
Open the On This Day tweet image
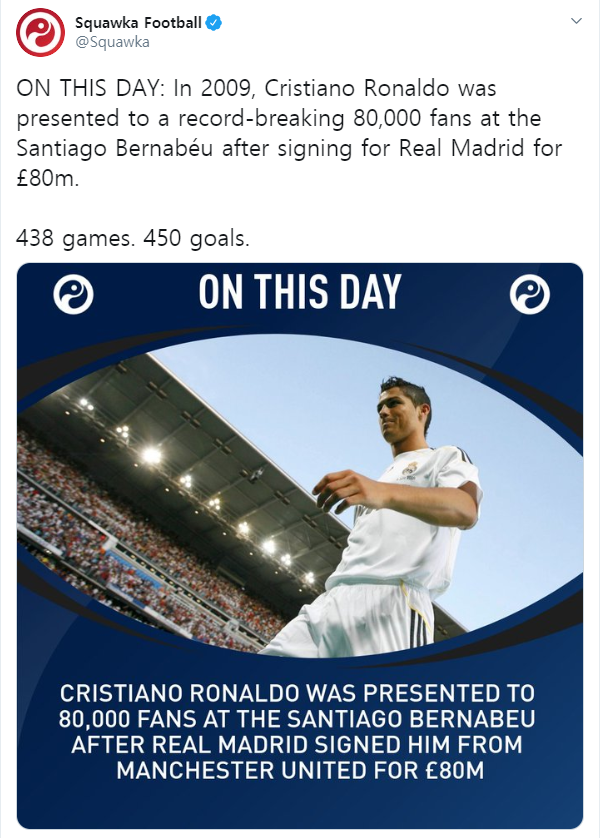tap(299, 545)
